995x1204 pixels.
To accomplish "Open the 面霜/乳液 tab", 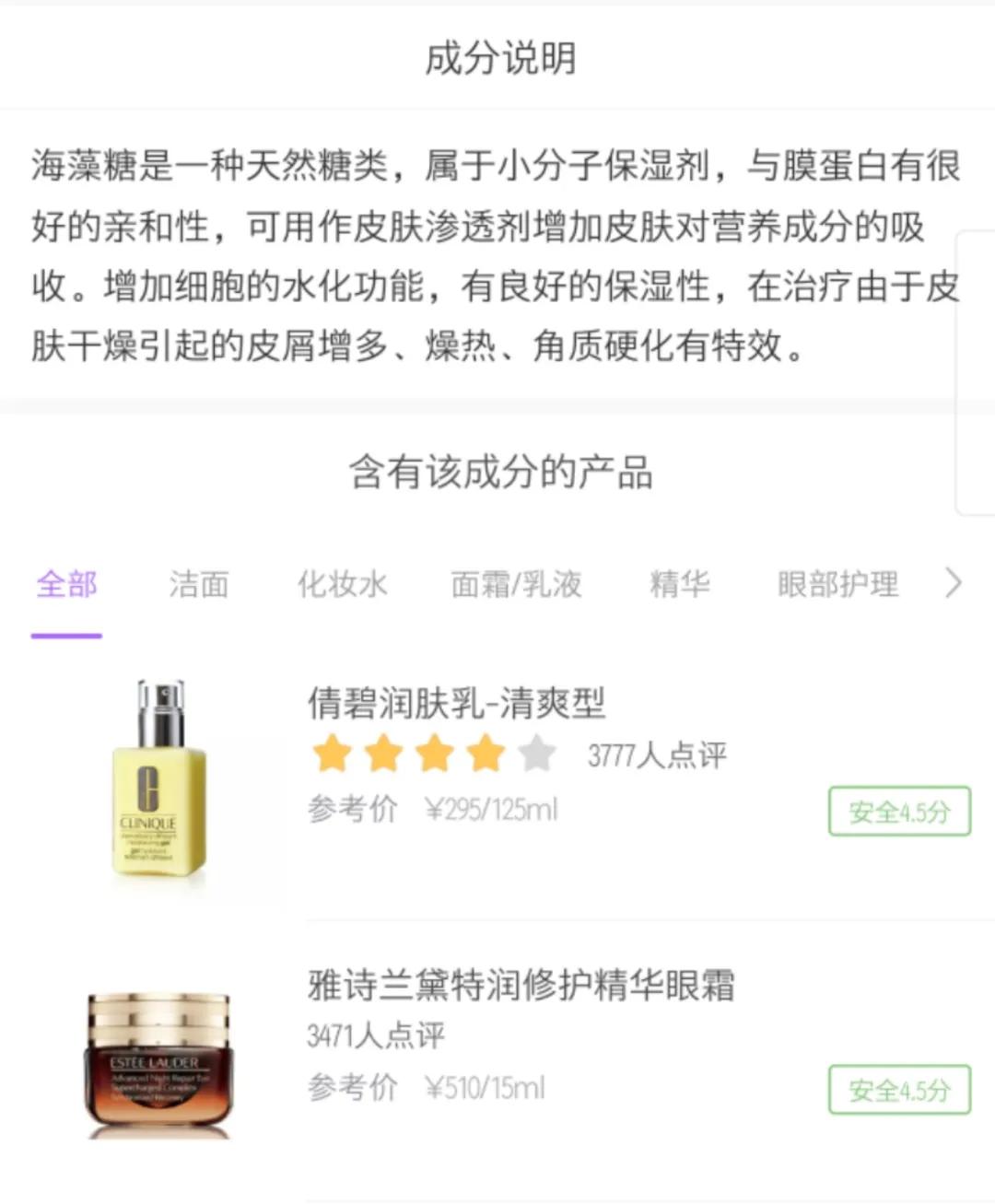I will point(516,584).
